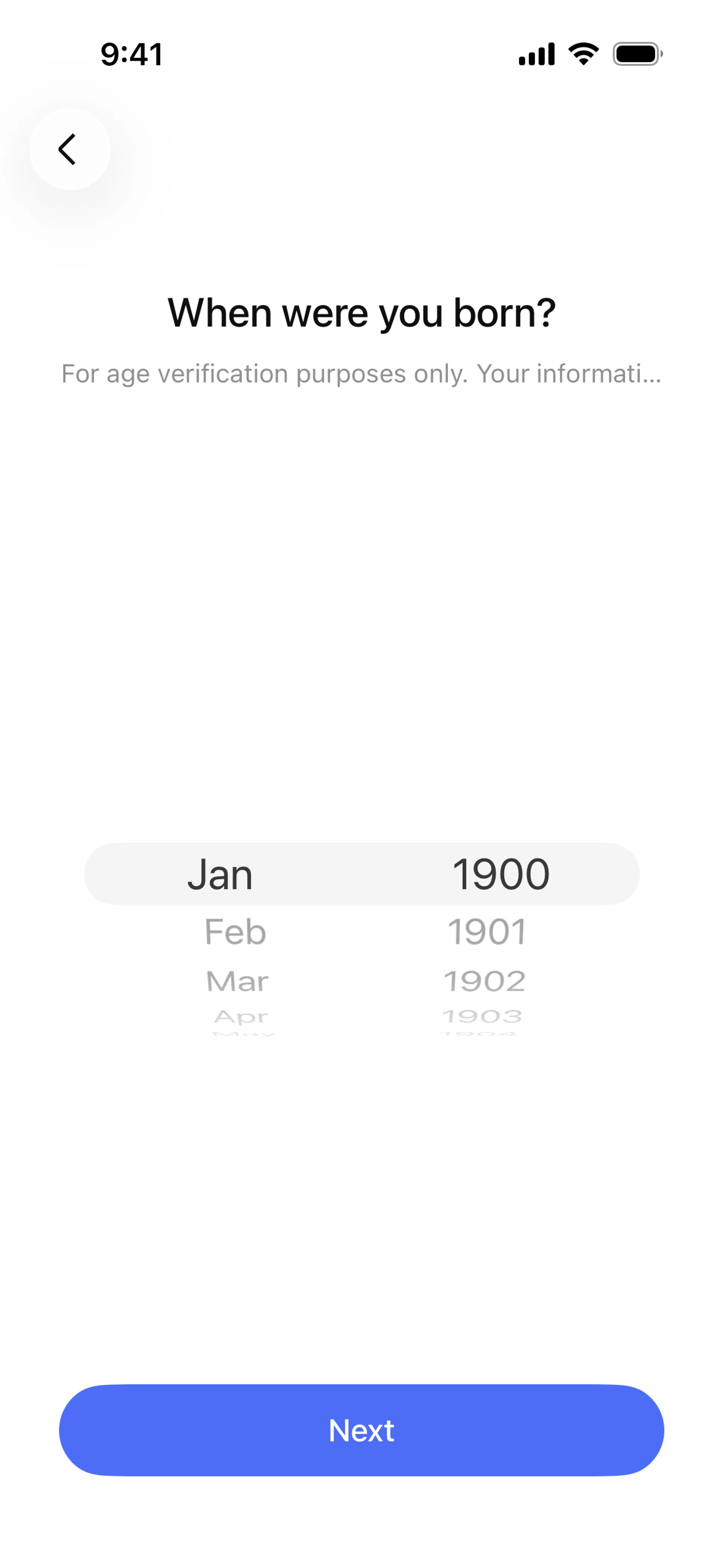Pick 1903 in the year wheel

tap(482, 1016)
